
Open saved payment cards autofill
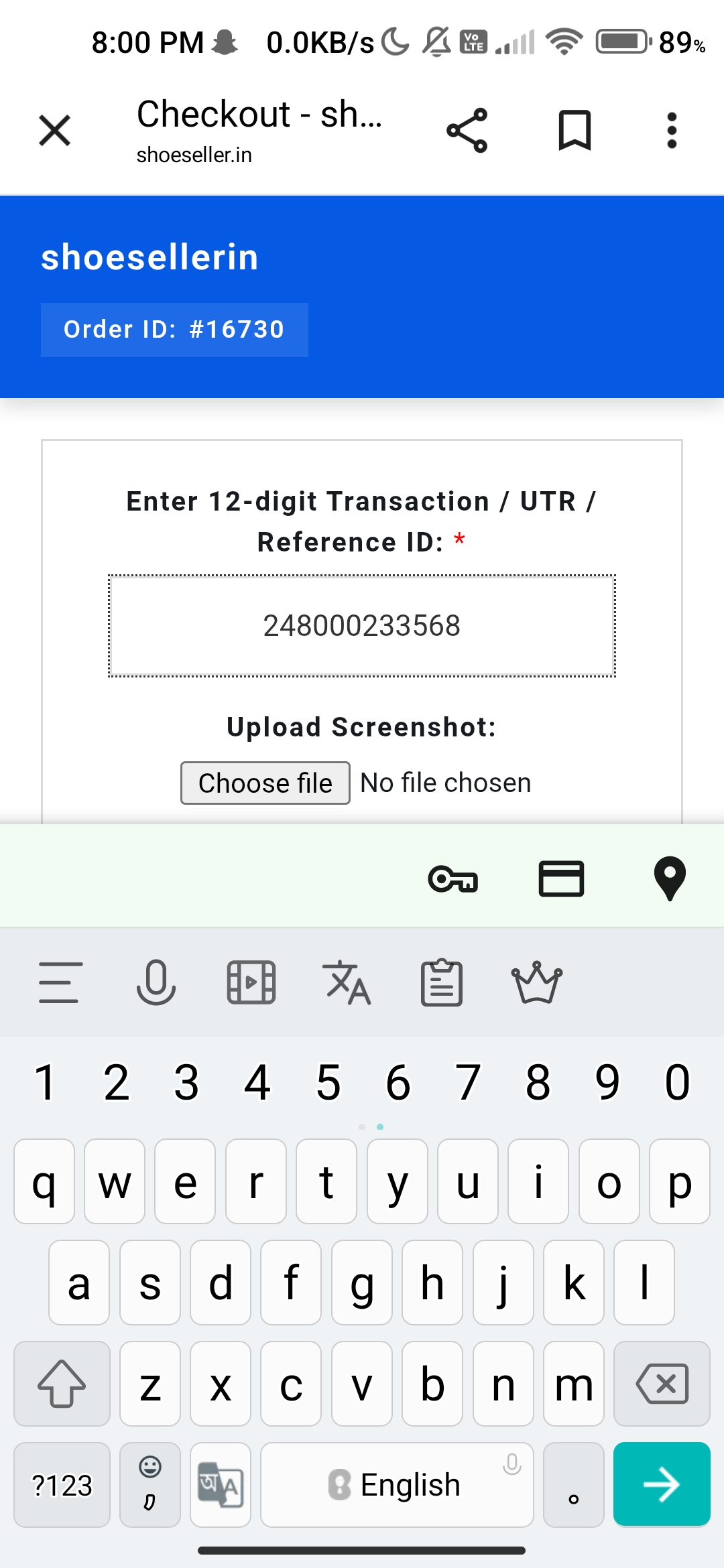tap(562, 878)
